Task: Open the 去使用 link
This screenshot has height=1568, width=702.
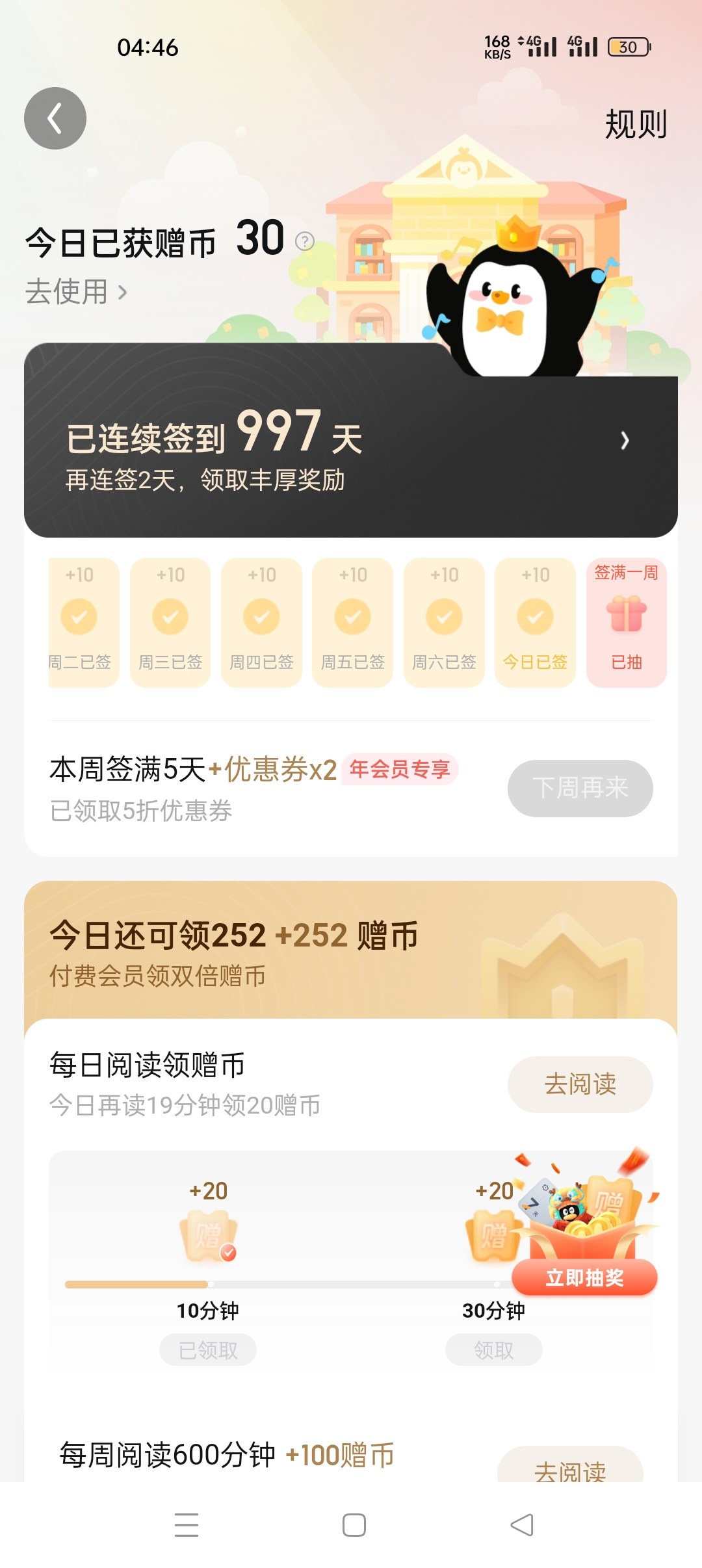Action: [75, 291]
